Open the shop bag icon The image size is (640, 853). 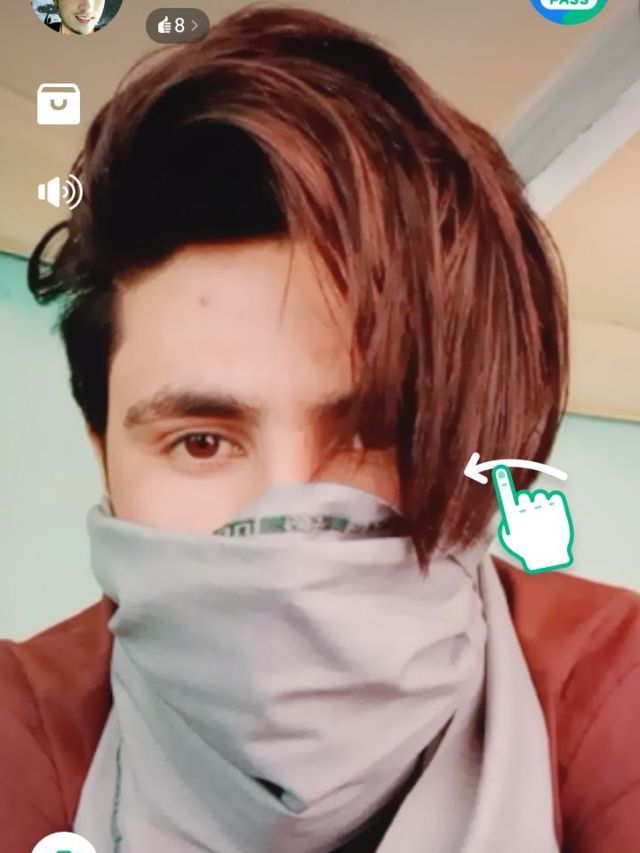coord(58,104)
